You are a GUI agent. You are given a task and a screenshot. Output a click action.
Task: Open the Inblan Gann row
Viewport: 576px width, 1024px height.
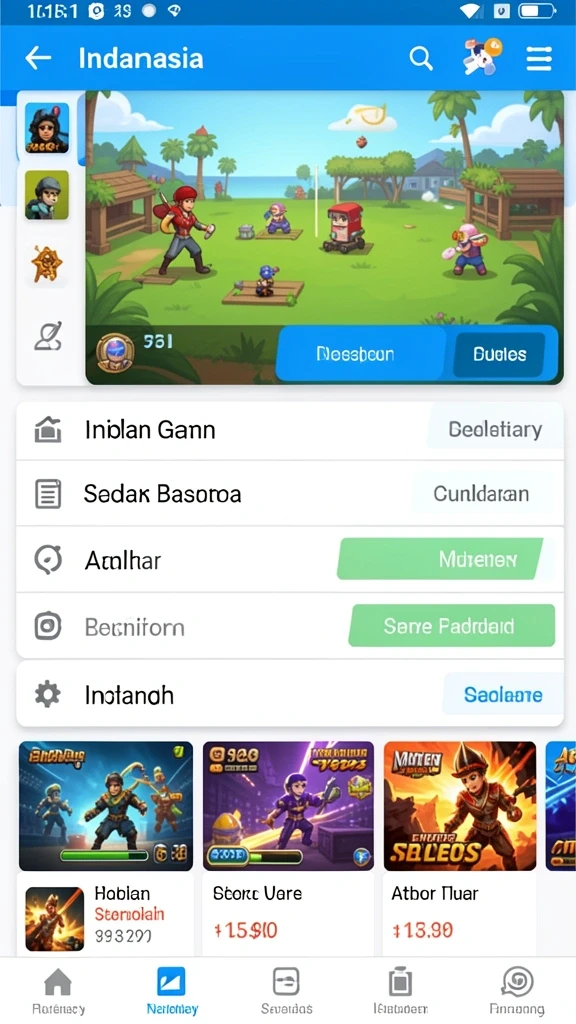tap(290, 430)
